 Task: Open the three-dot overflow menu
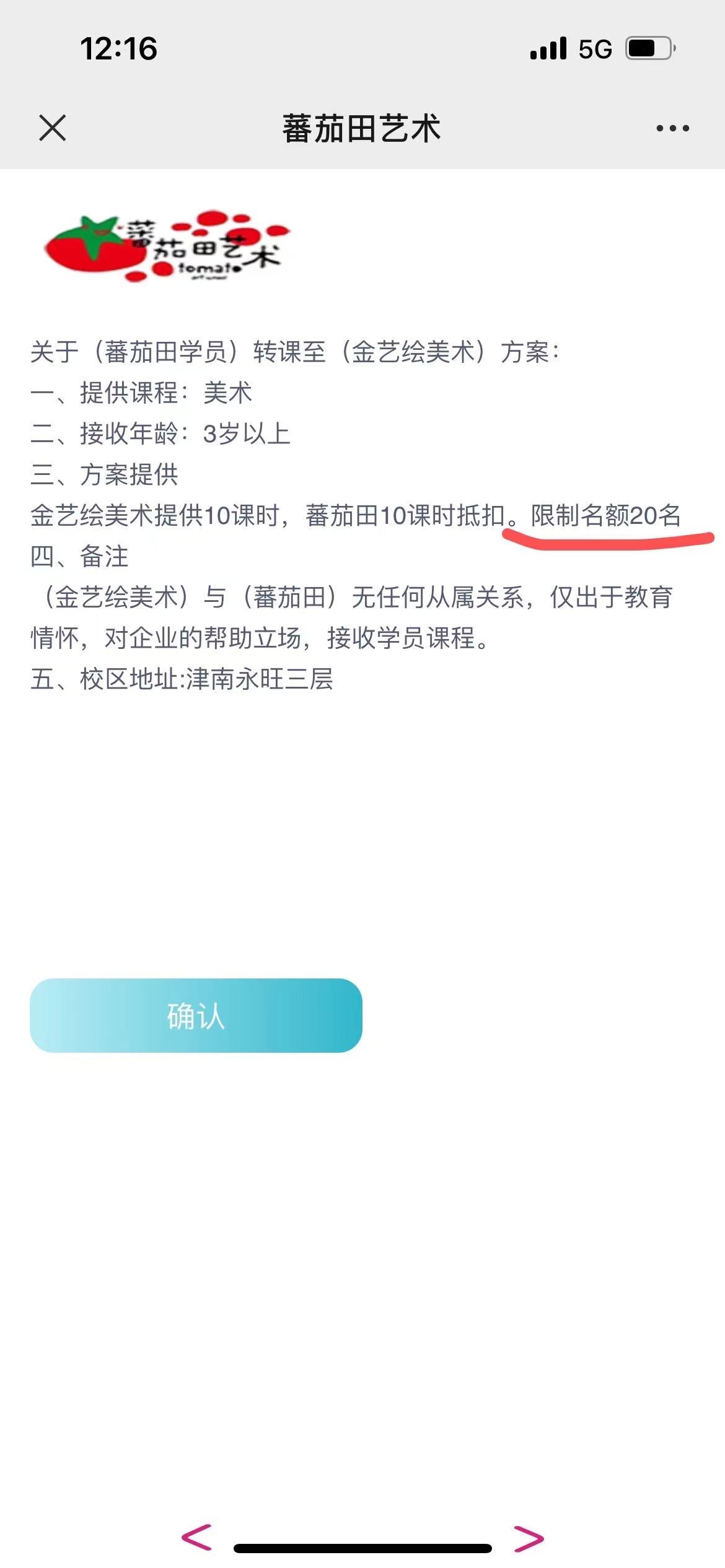672,129
